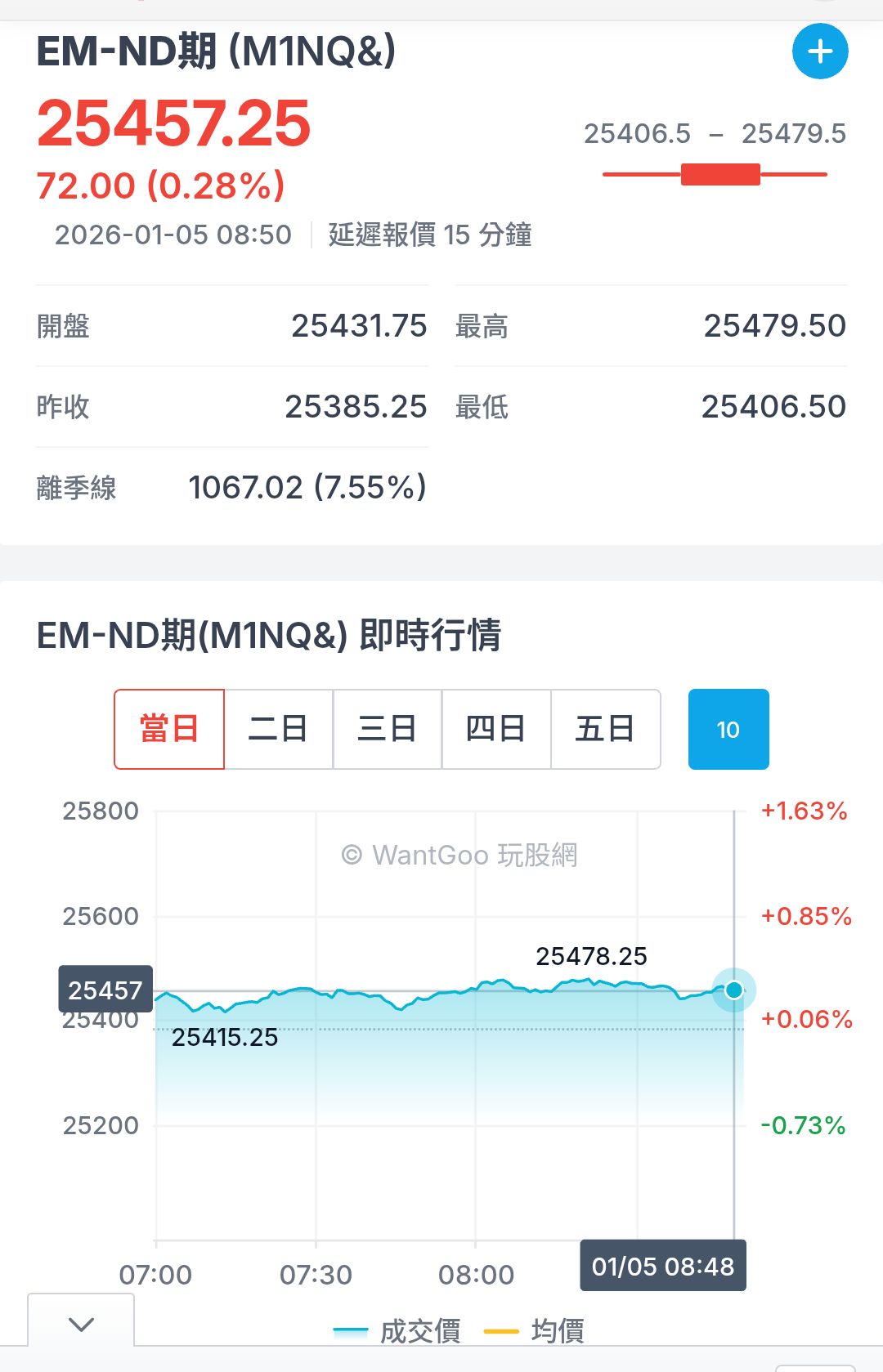Click the blue plus add-to-watchlist icon
This screenshot has height=1372, width=883.
819,51
